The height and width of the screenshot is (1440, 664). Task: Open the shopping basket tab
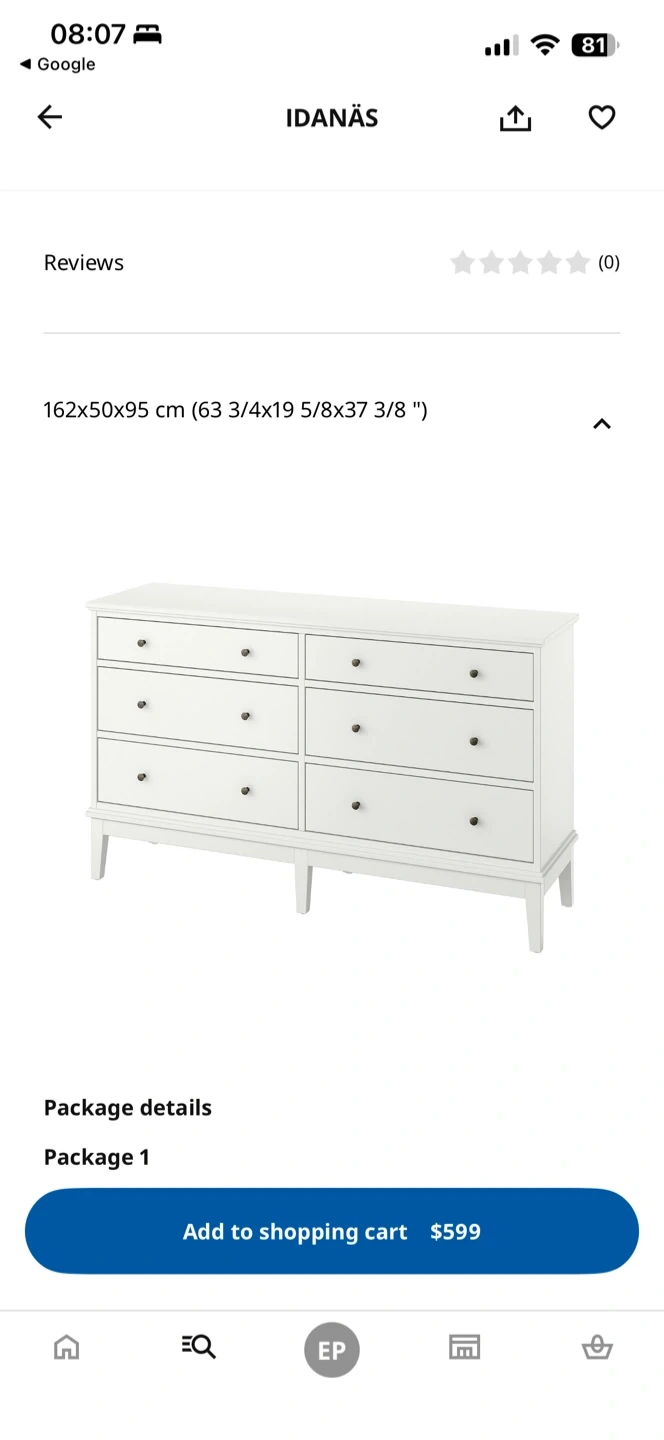(x=597, y=1348)
